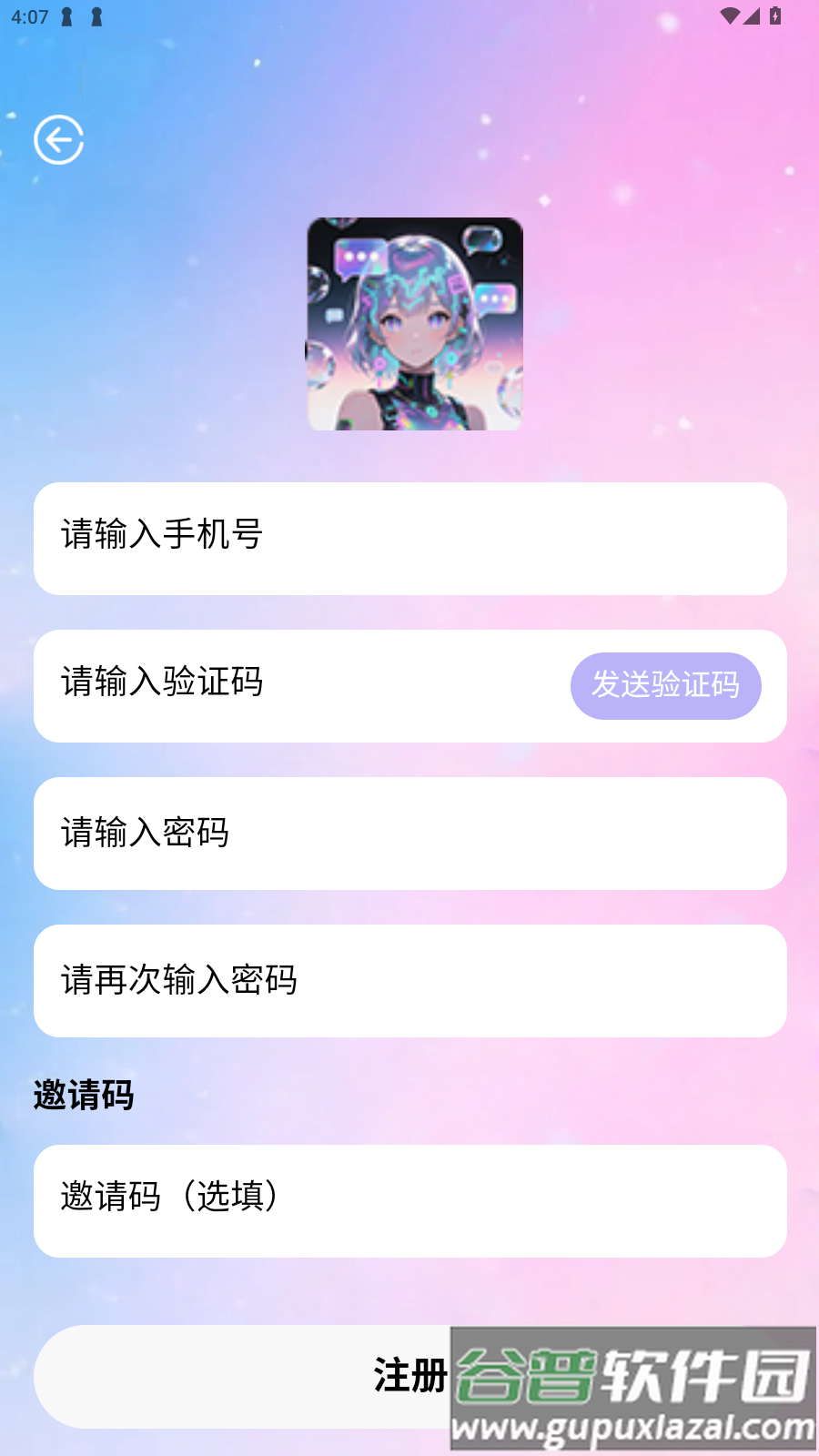This screenshot has height=1456, width=819.
Task: Focus the phone number input field
Action: coord(409,539)
